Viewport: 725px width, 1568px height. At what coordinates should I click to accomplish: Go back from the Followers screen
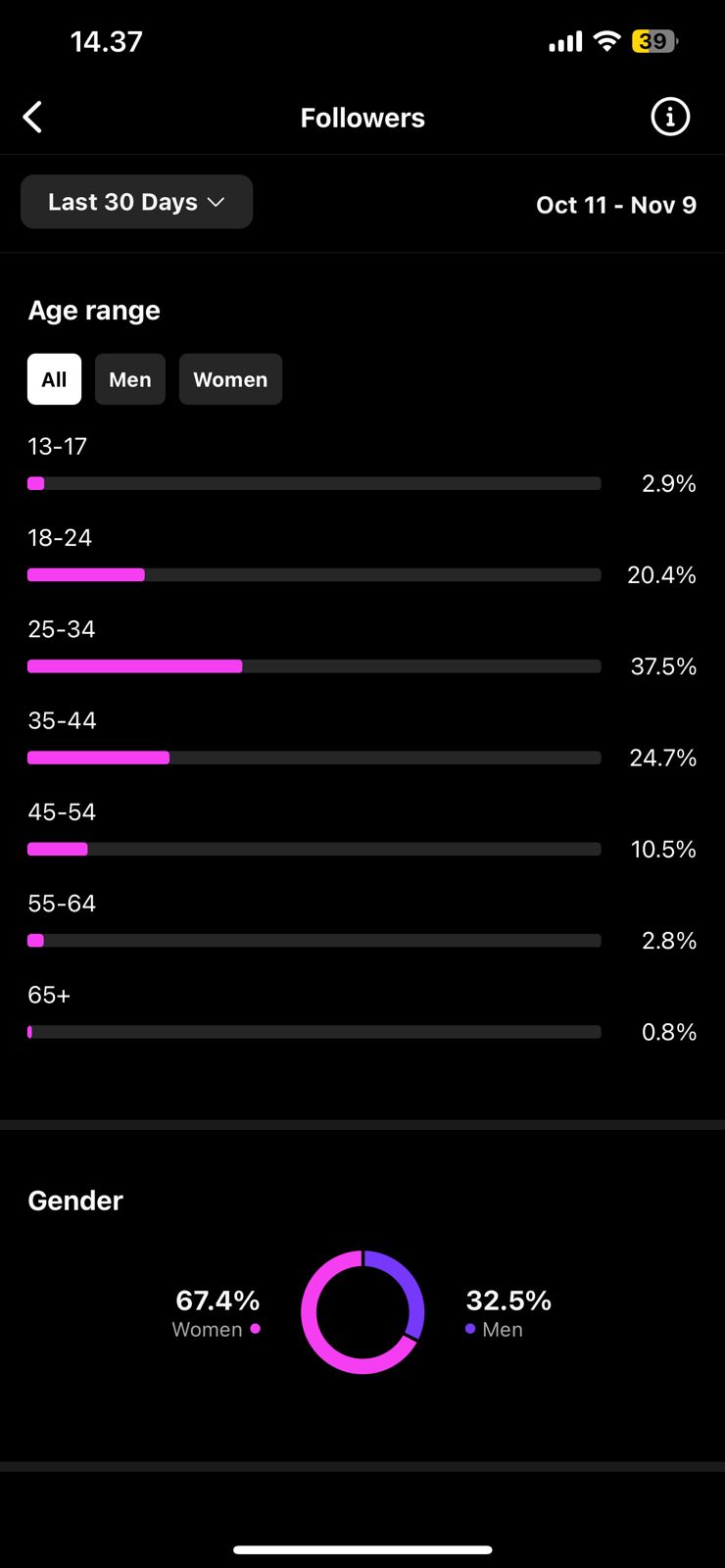pos(33,118)
